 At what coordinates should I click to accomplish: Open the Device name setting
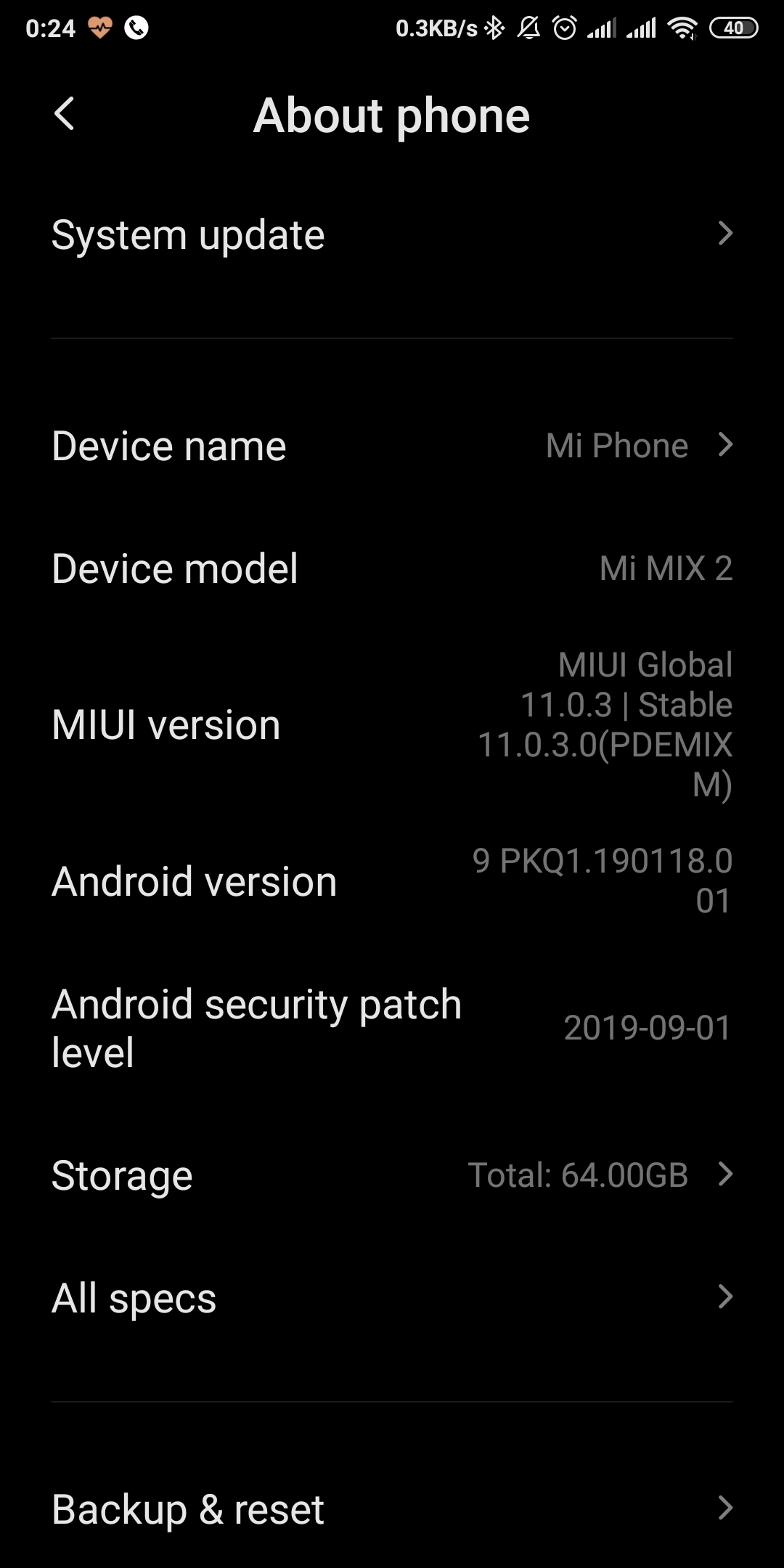click(x=392, y=445)
